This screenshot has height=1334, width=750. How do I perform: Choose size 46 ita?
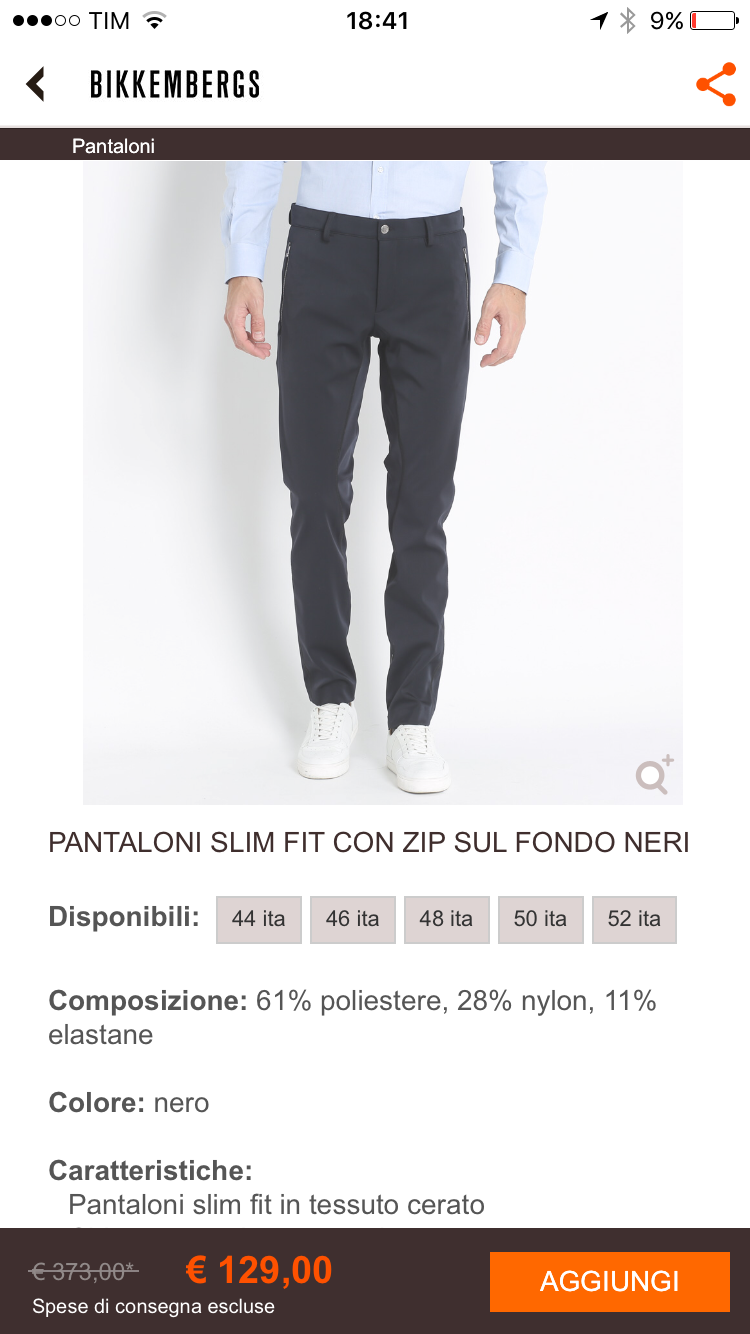coord(352,919)
